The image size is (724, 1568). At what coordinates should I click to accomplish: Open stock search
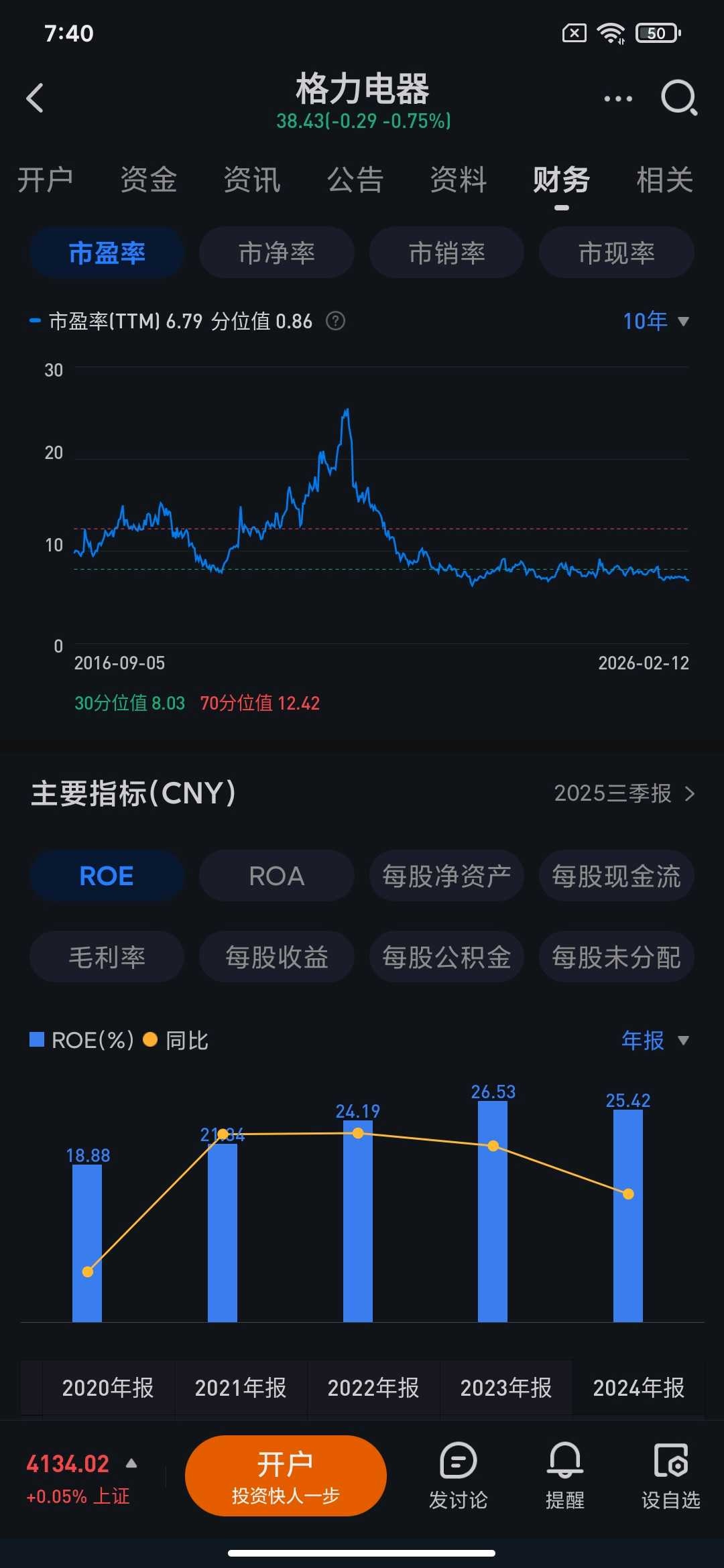pos(678,99)
